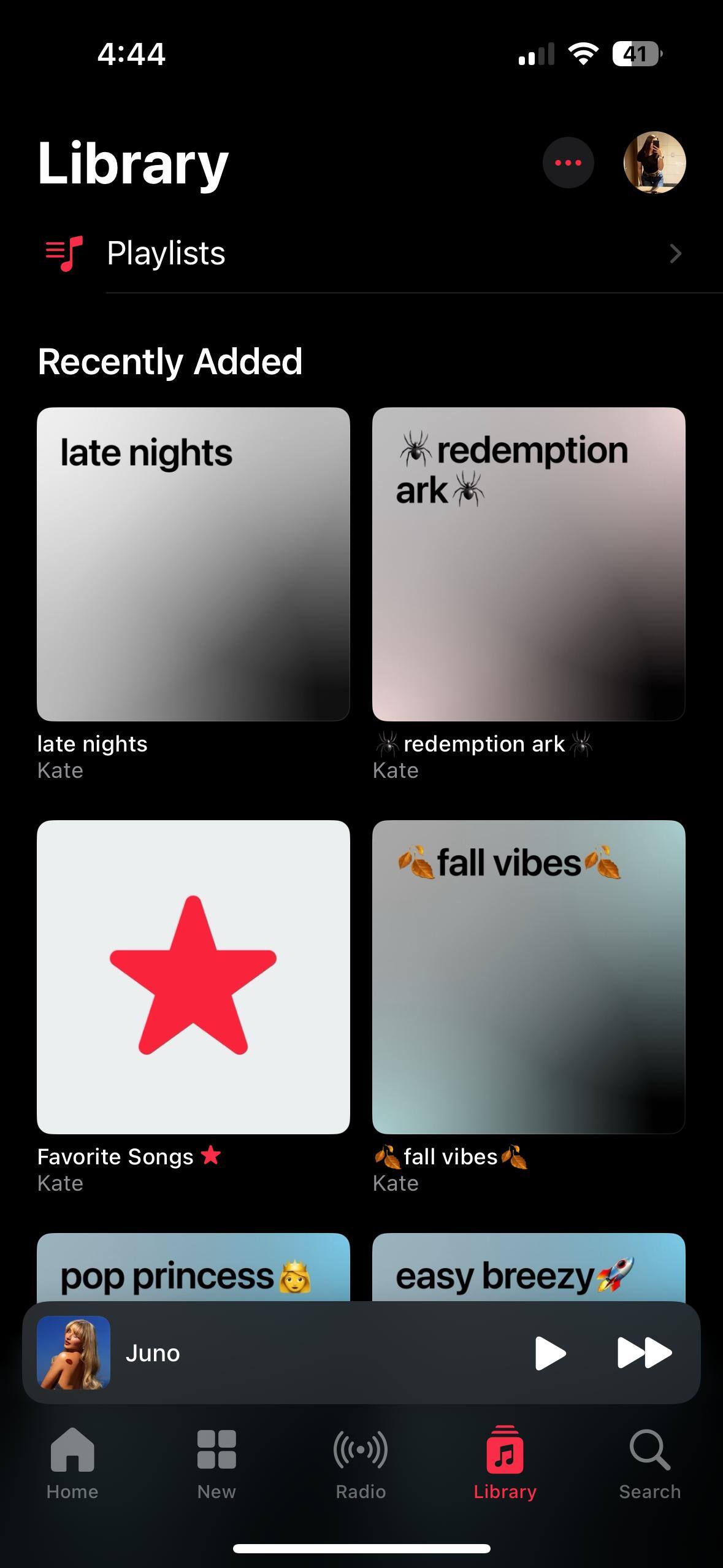
Task: Play the song Juno
Action: pyautogui.click(x=549, y=1353)
